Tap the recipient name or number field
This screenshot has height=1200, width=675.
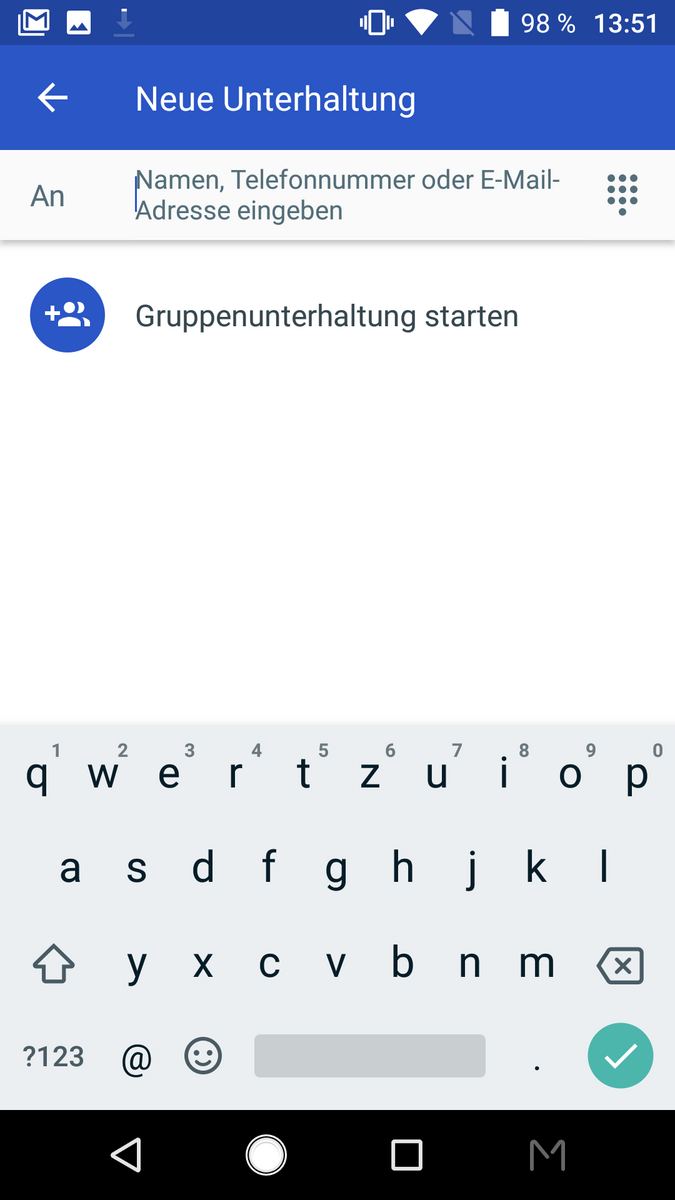[350, 195]
